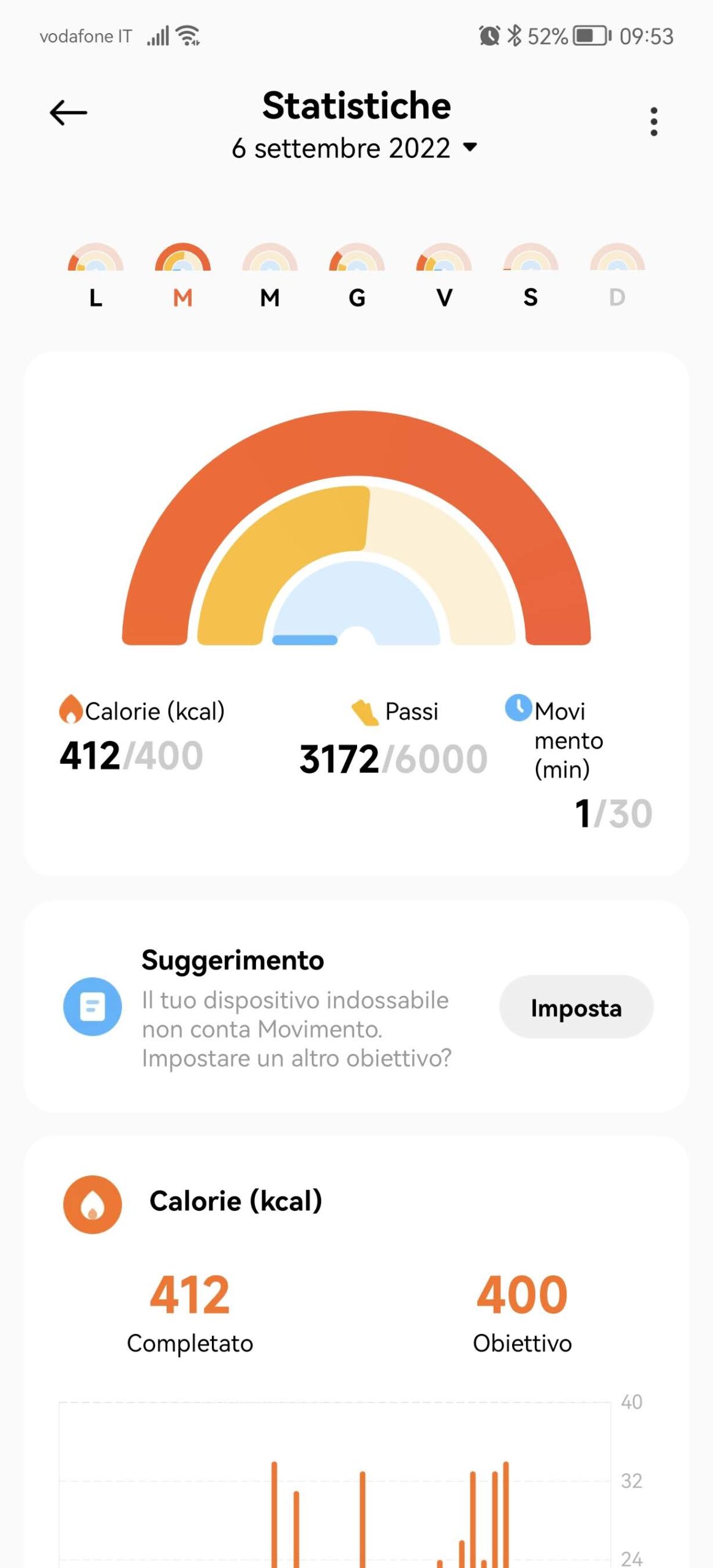Go back using the top arrow

coord(68,113)
